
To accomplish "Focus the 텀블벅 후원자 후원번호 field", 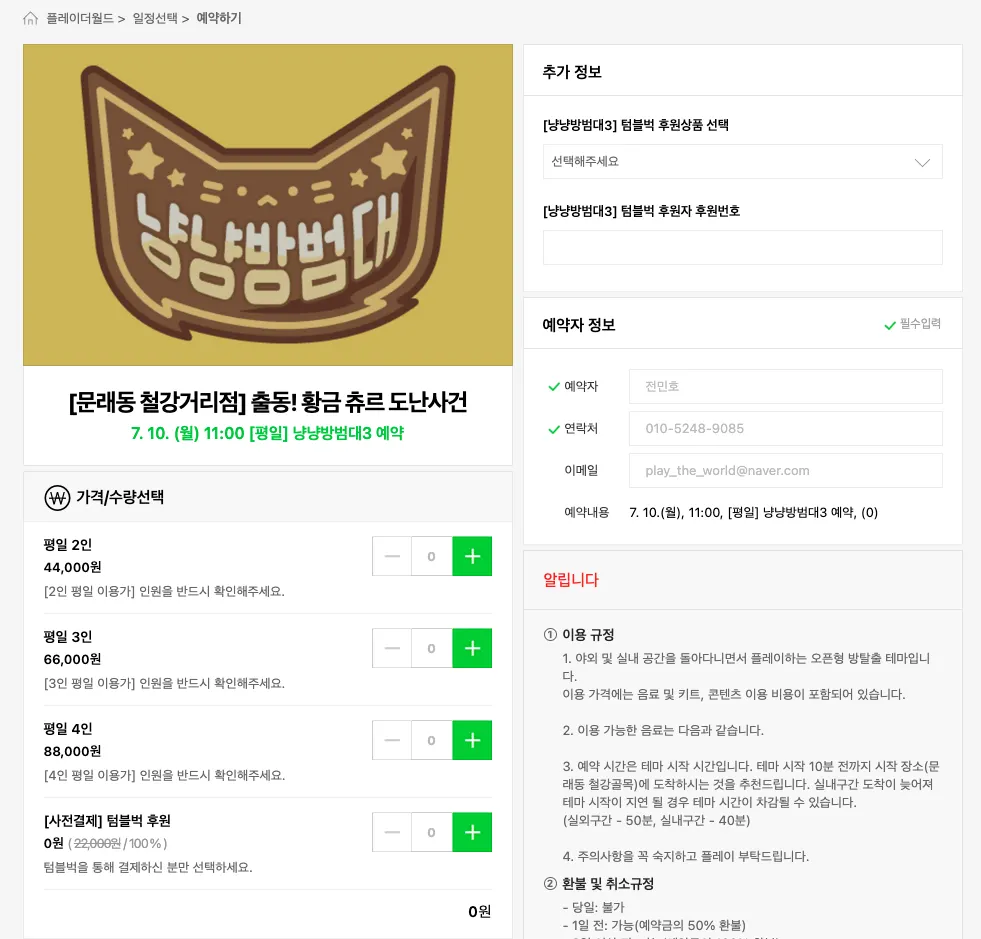I will point(742,247).
